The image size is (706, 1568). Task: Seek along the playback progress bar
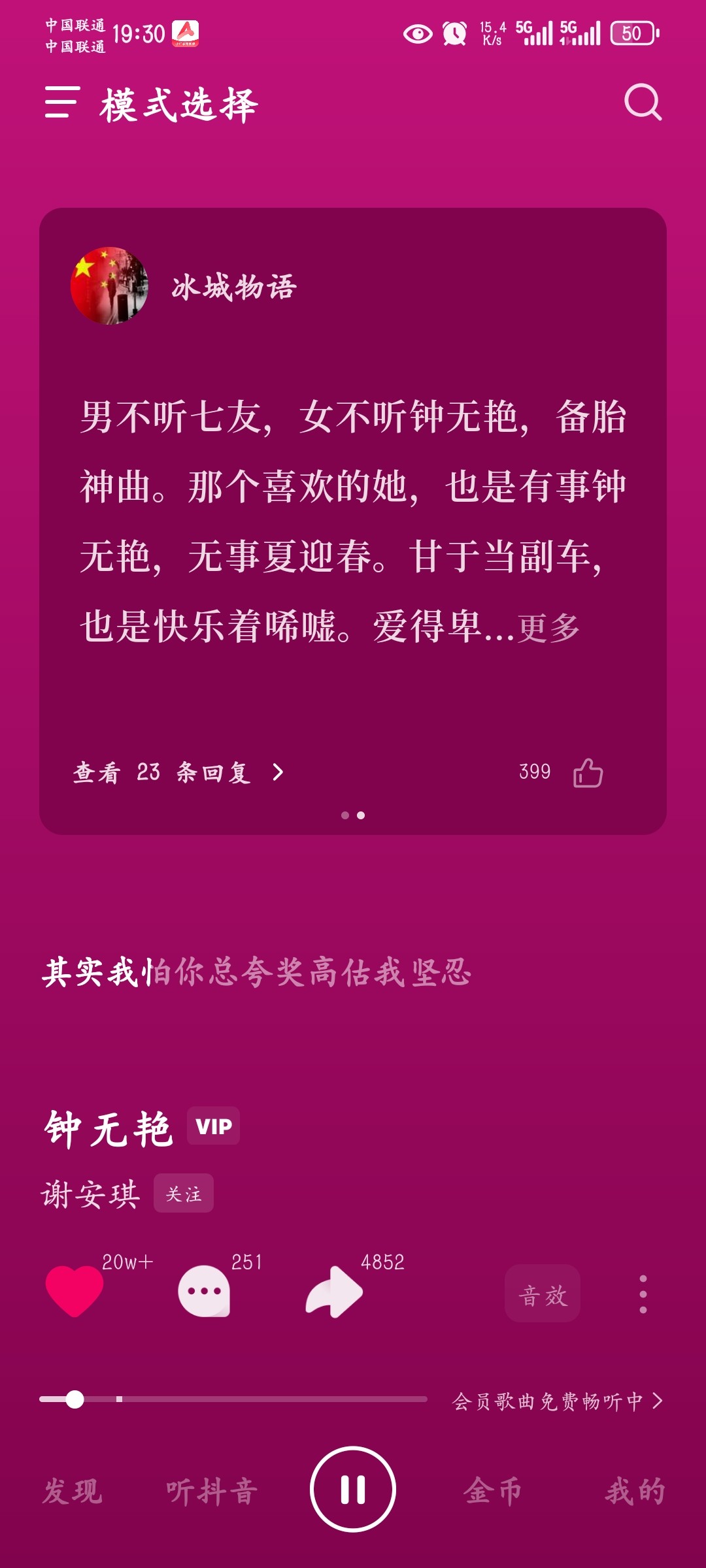233,1399
